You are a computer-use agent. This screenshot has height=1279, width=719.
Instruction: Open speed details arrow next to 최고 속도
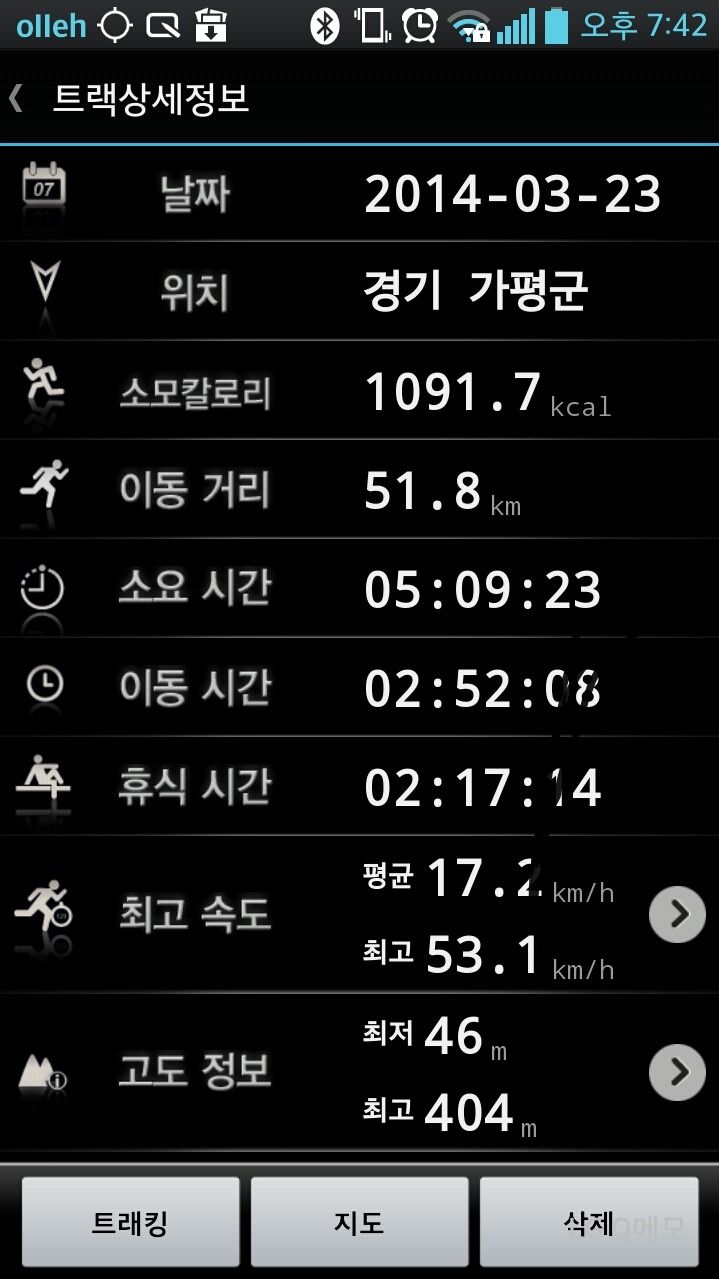[x=677, y=914]
